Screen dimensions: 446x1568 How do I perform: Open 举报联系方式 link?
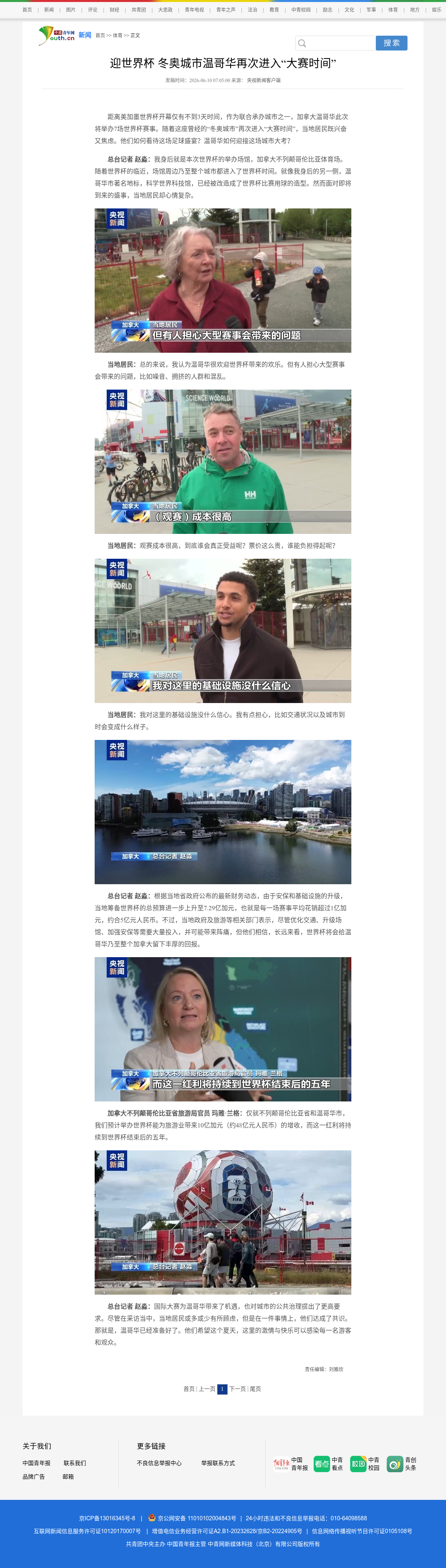(x=218, y=1463)
